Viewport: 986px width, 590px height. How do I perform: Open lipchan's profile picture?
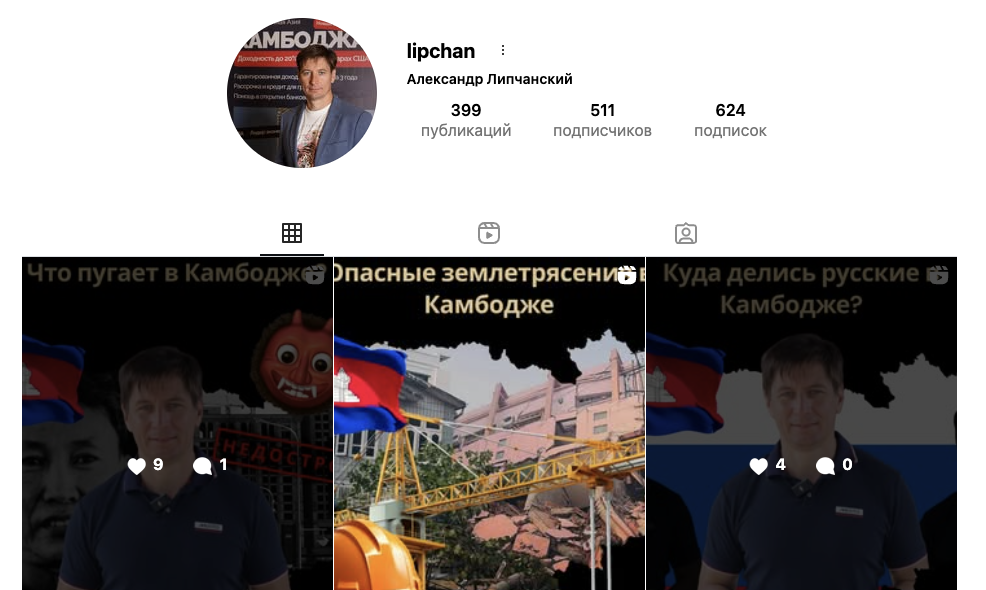(x=302, y=93)
